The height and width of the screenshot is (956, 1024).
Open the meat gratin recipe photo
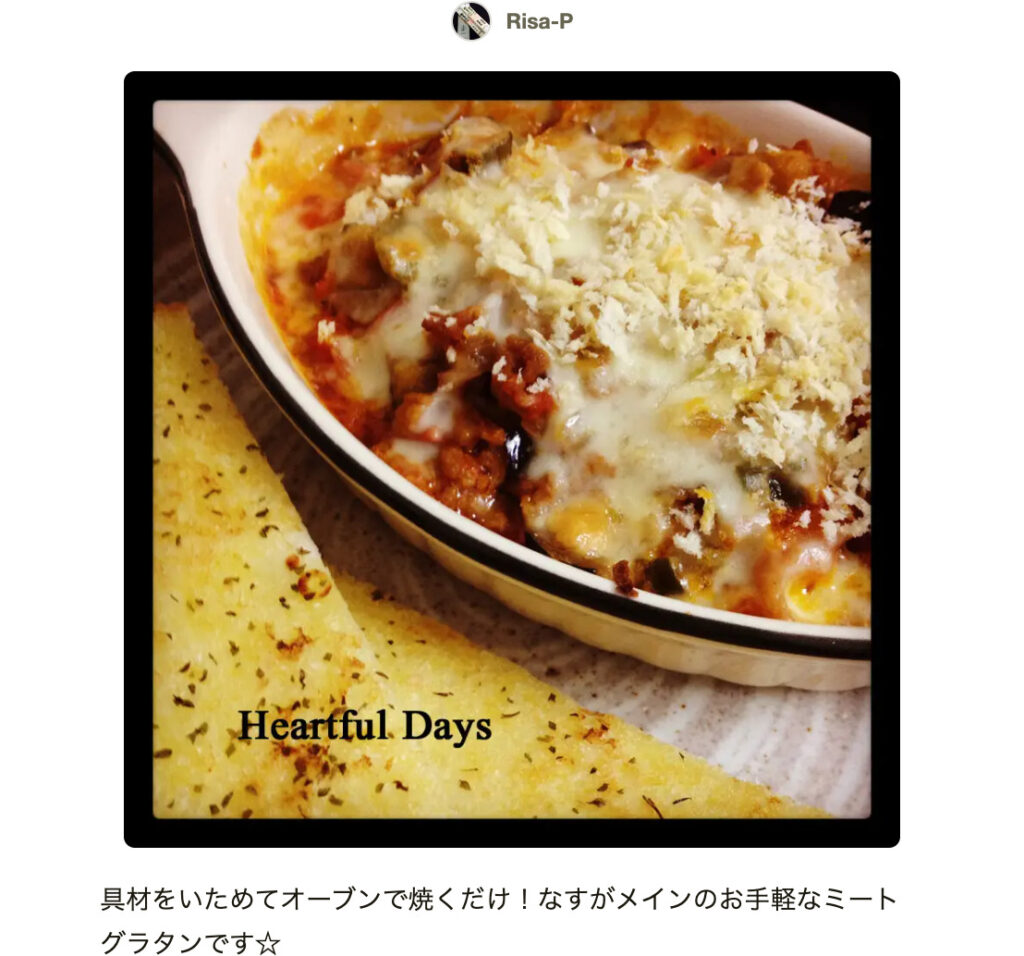click(511, 459)
